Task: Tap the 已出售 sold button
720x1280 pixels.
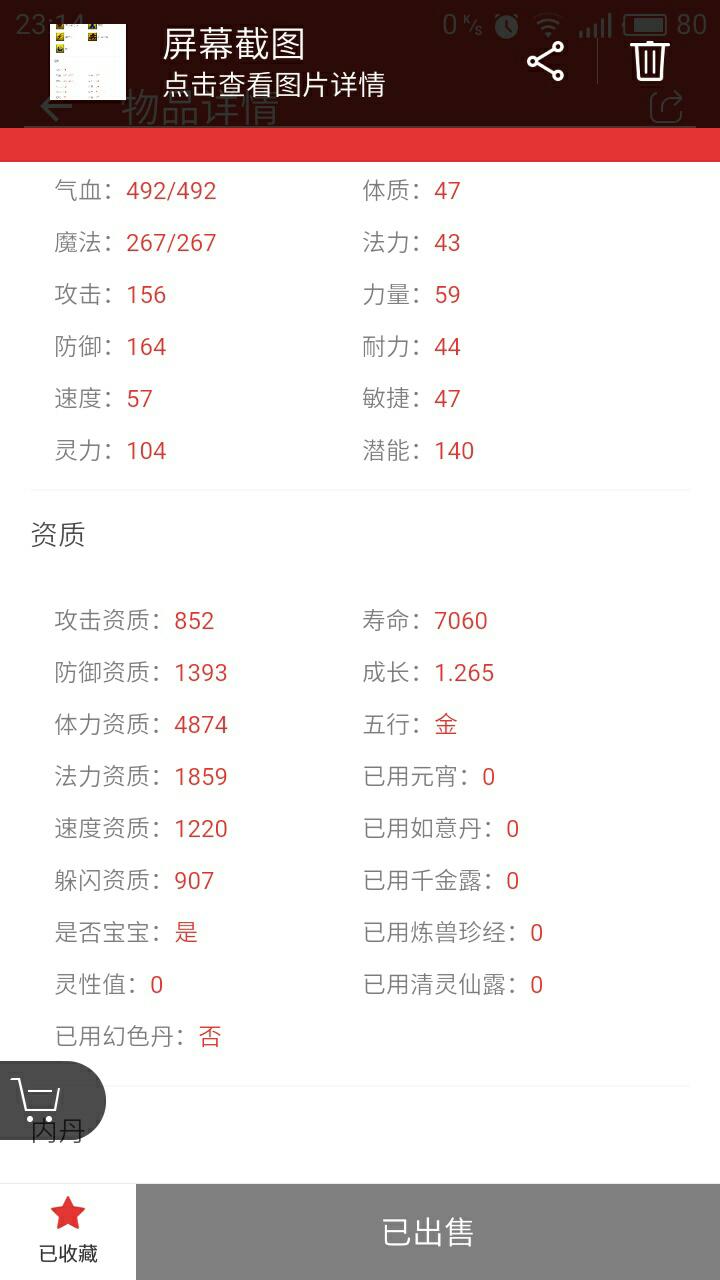Action: [x=428, y=1232]
